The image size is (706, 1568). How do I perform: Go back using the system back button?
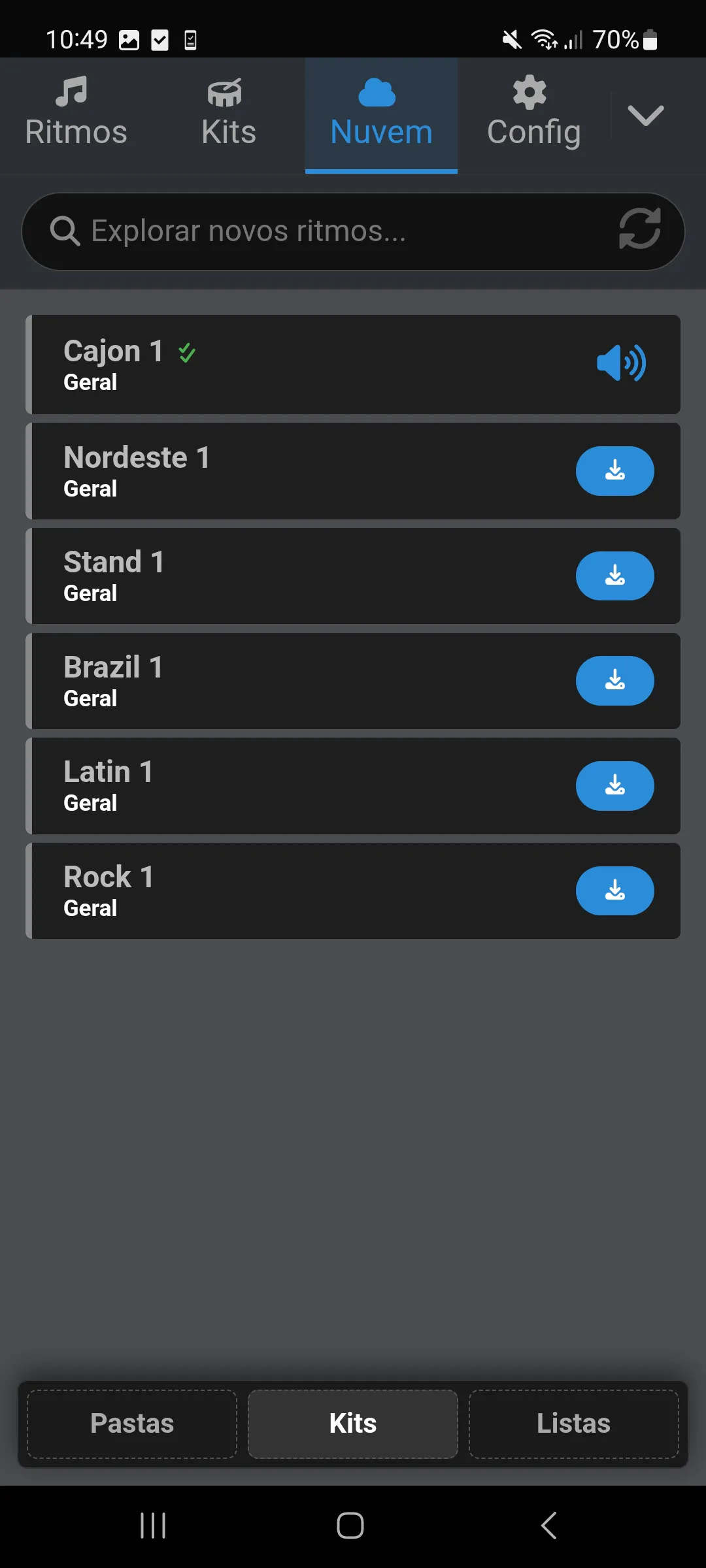[x=549, y=1526]
